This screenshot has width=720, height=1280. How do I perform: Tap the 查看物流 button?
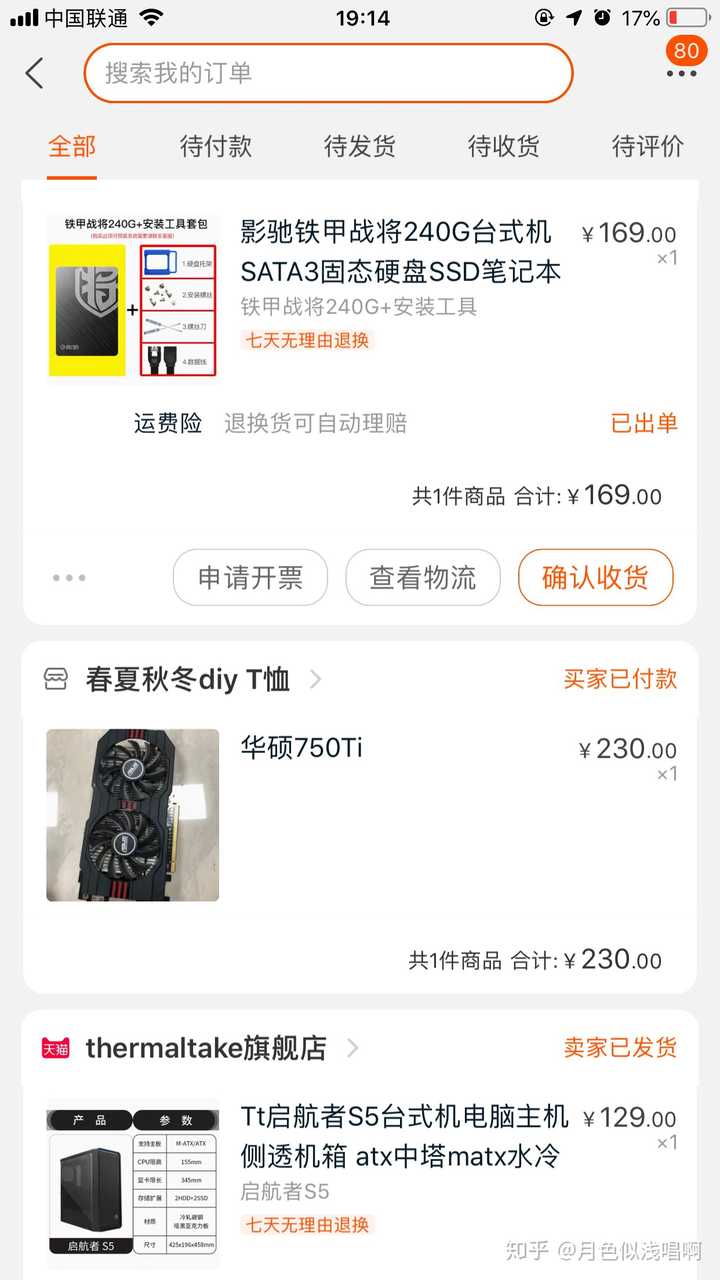click(423, 577)
